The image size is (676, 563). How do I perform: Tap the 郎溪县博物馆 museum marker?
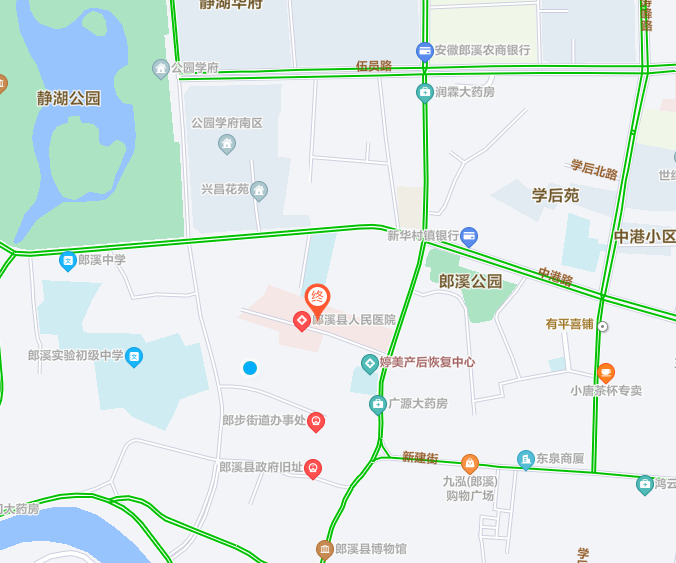click(324, 549)
